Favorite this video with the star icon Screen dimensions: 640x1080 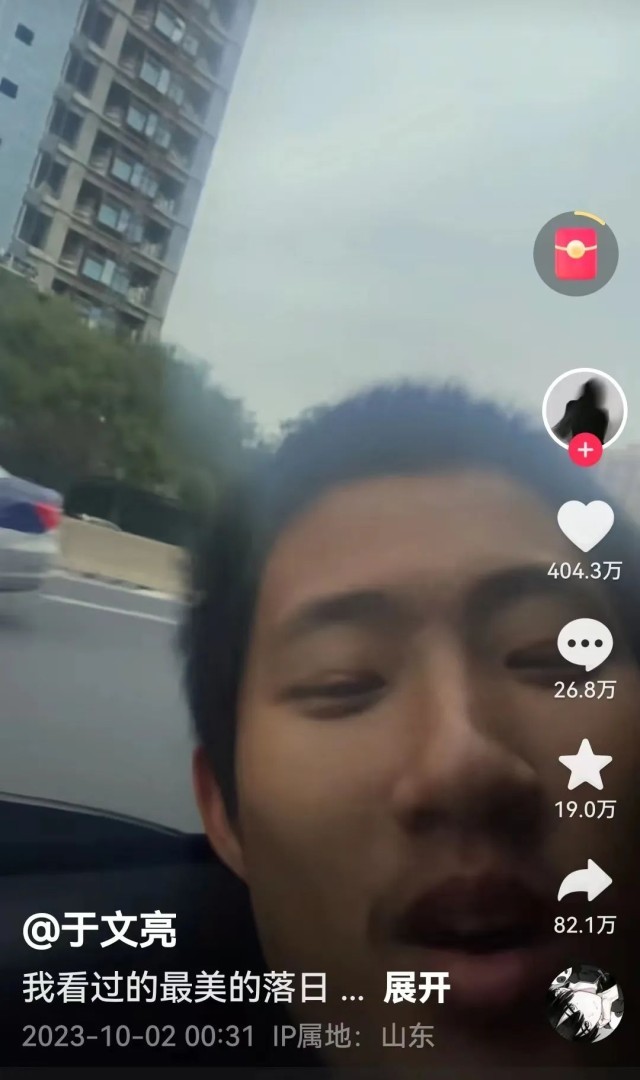coord(585,765)
